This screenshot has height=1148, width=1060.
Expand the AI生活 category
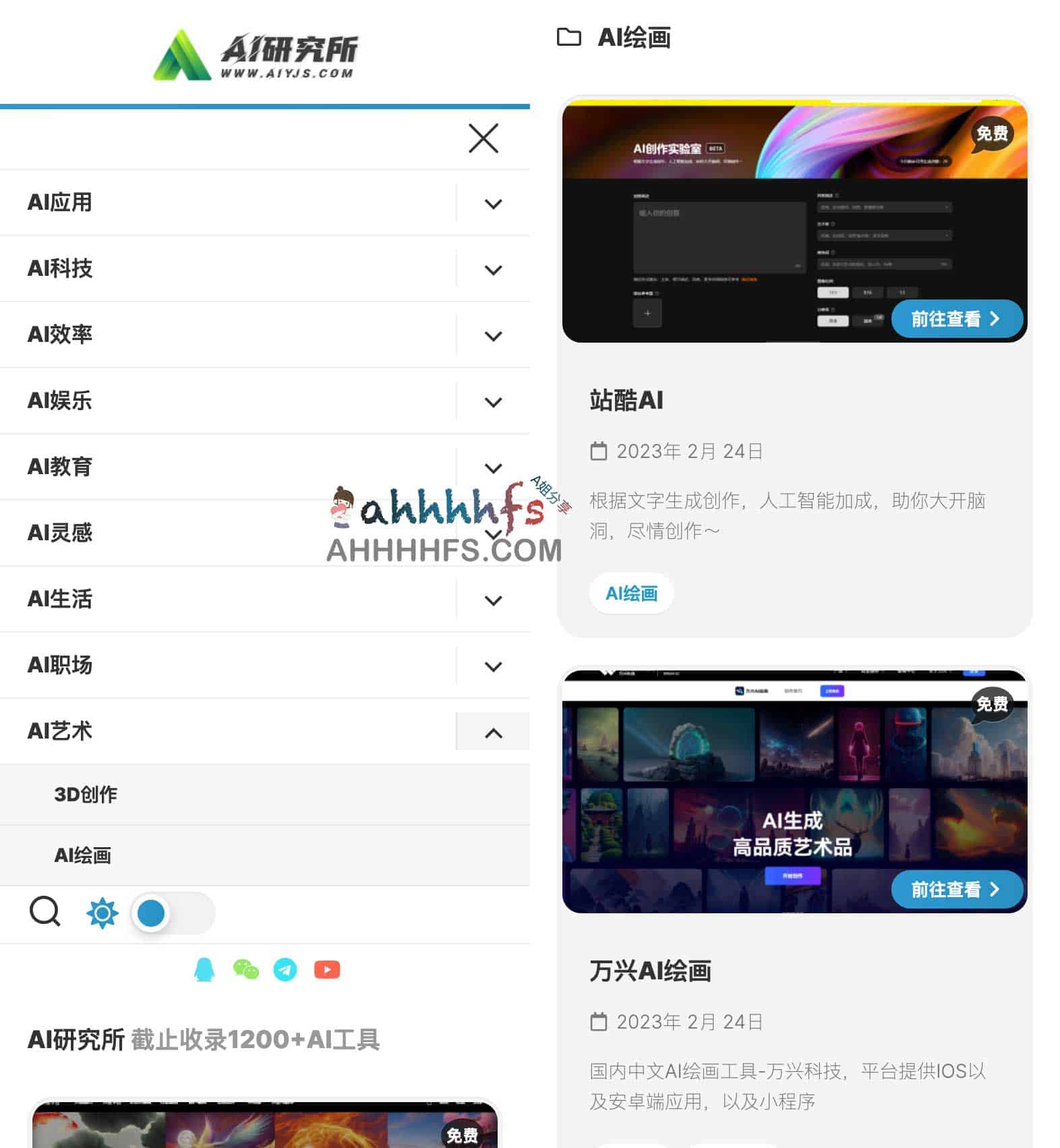493,600
